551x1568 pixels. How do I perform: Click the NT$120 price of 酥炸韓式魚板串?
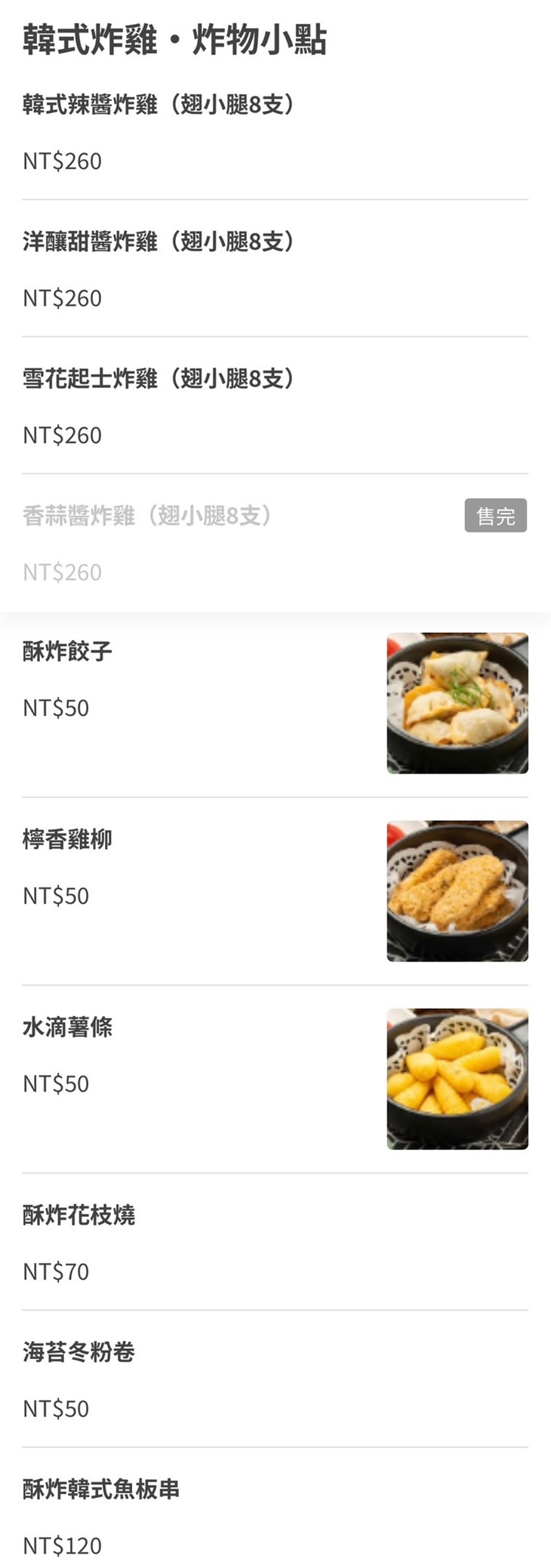[x=62, y=1547]
